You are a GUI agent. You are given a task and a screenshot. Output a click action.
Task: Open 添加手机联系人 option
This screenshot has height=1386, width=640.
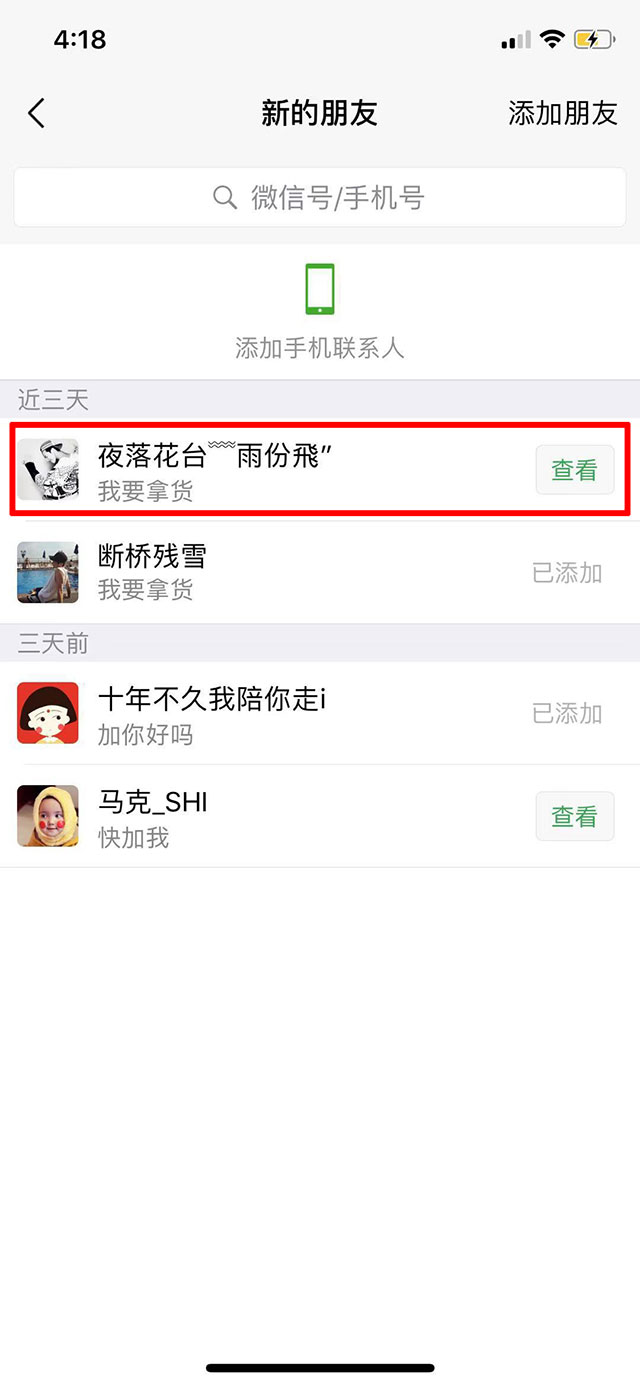320,311
